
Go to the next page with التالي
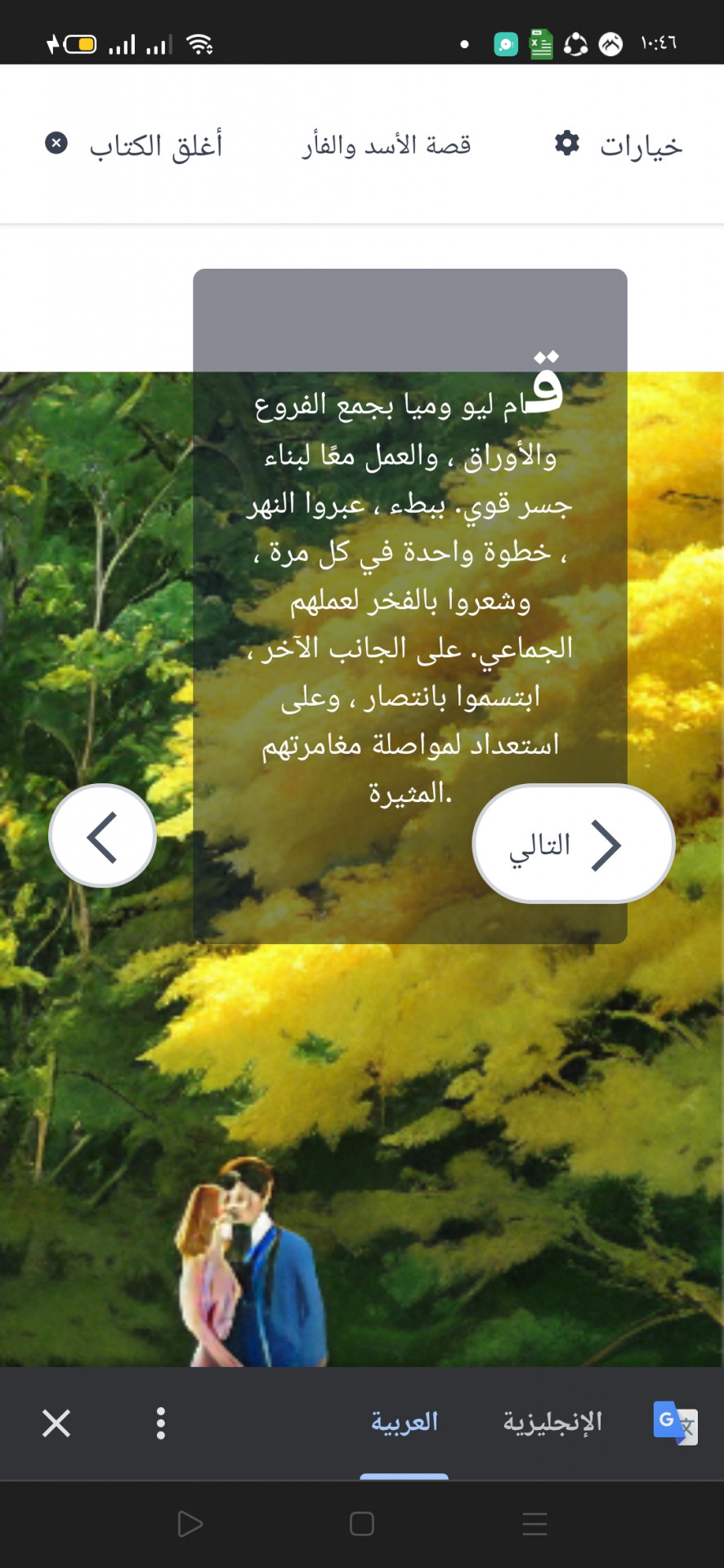573,844
